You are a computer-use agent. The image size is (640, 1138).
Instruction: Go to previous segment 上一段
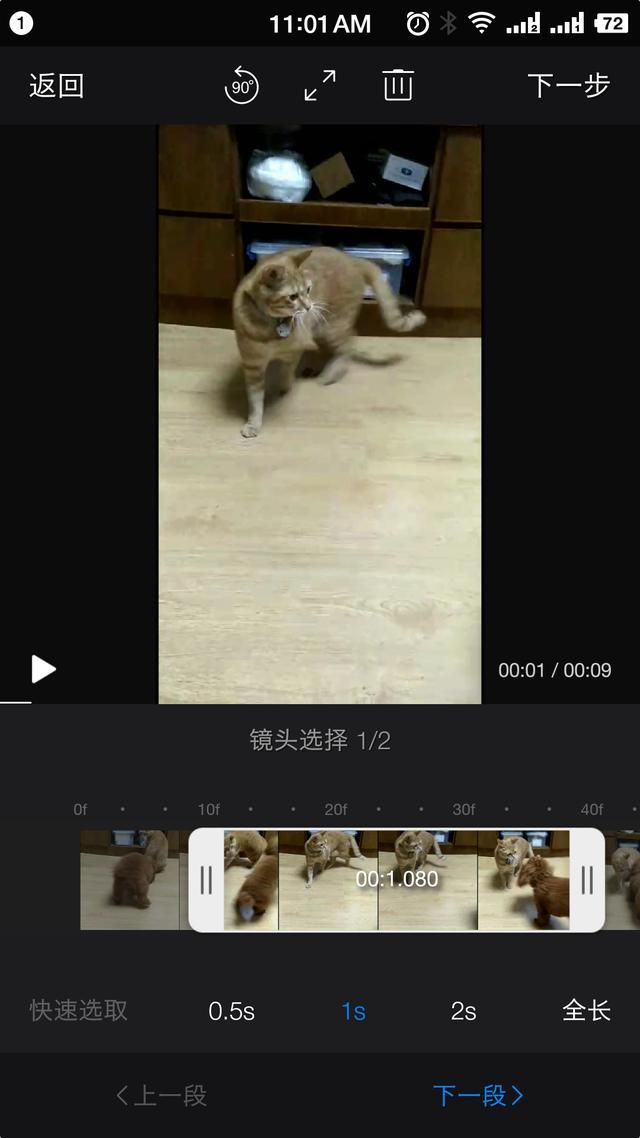pos(161,1096)
